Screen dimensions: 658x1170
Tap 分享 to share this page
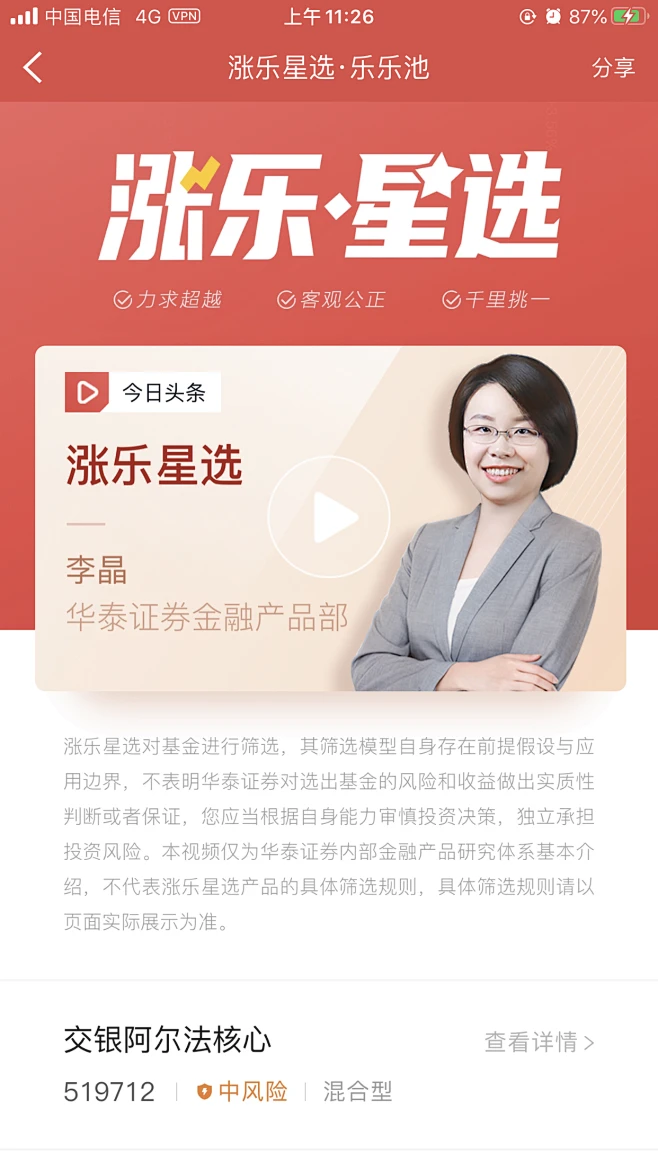612,68
